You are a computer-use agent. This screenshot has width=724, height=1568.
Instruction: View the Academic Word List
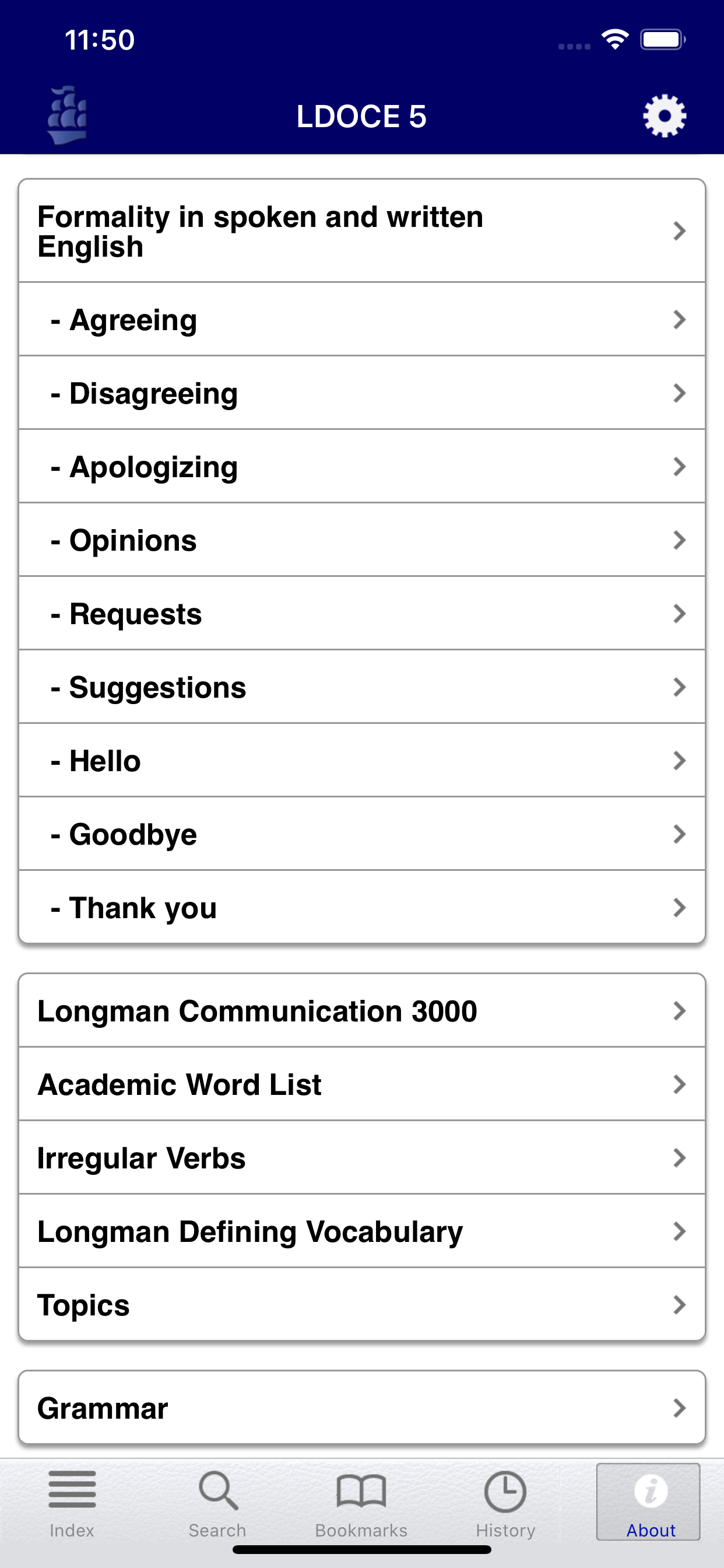click(362, 1084)
